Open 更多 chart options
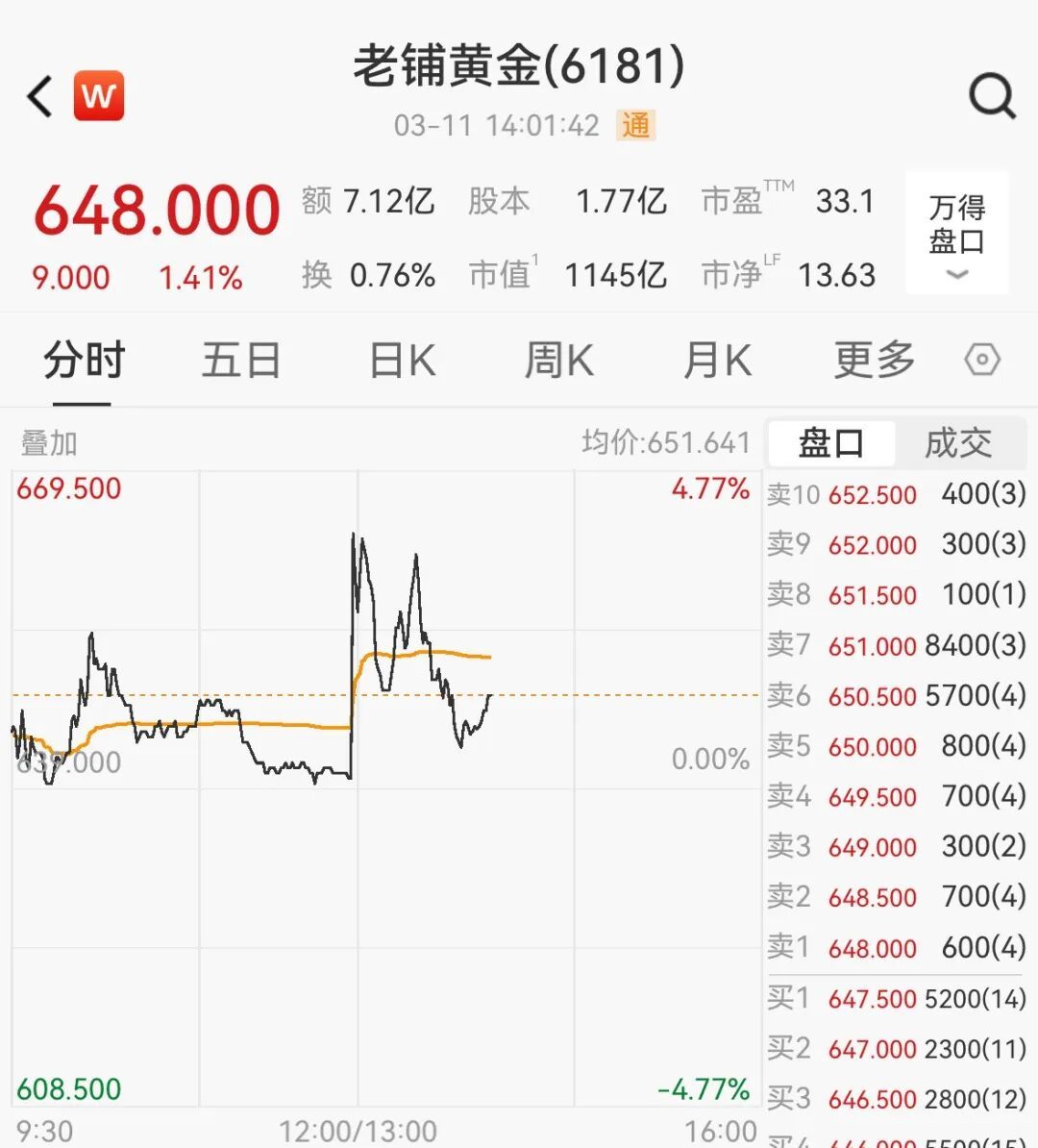Screen dimensions: 1038x1148 tap(874, 362)
